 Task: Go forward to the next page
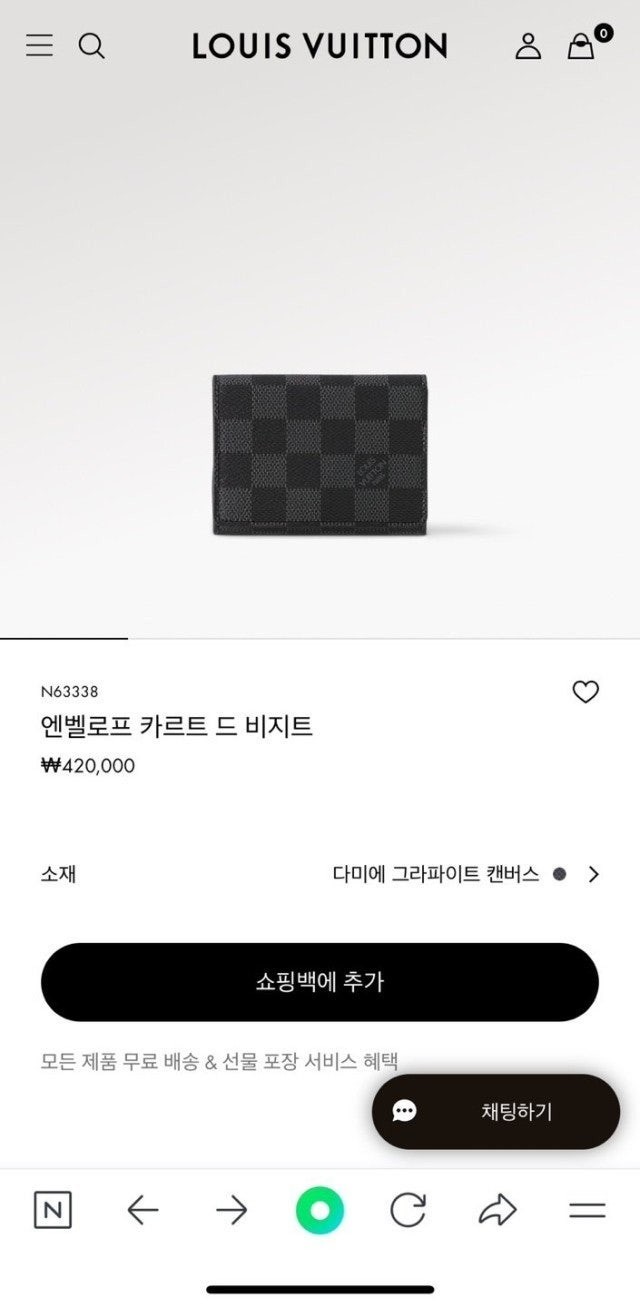tap(231, 1211)
